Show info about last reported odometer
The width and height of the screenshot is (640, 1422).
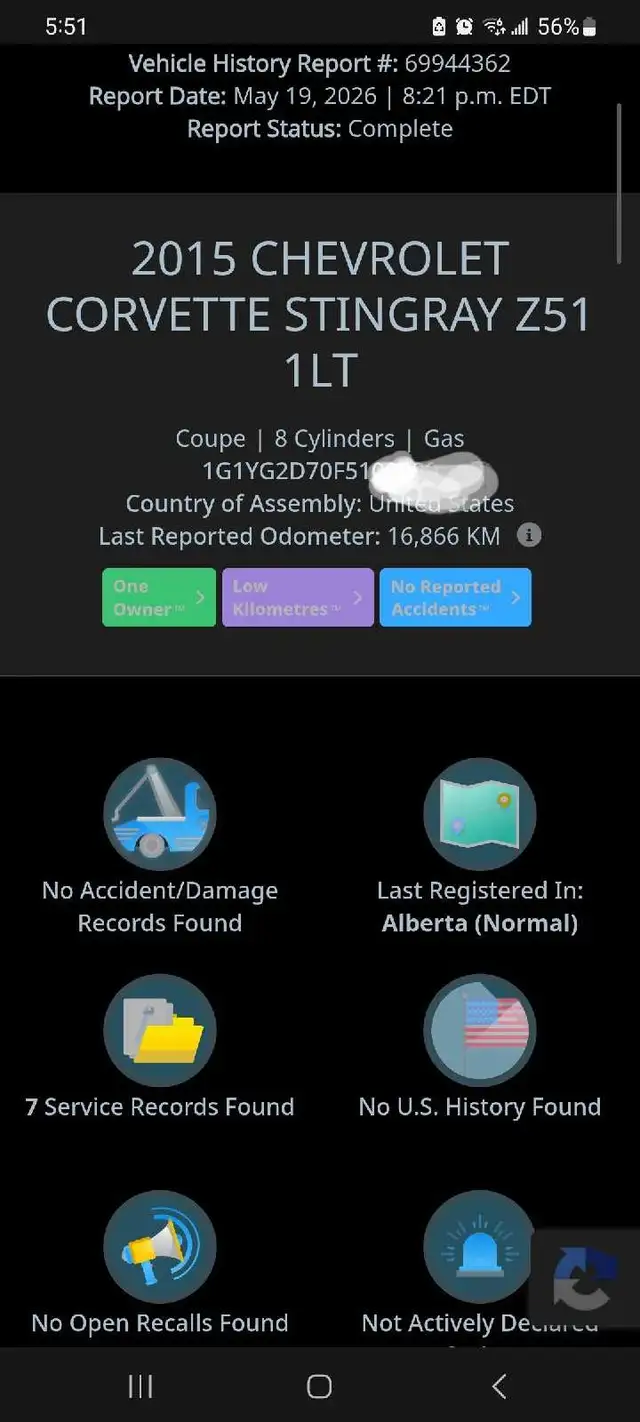529,536
